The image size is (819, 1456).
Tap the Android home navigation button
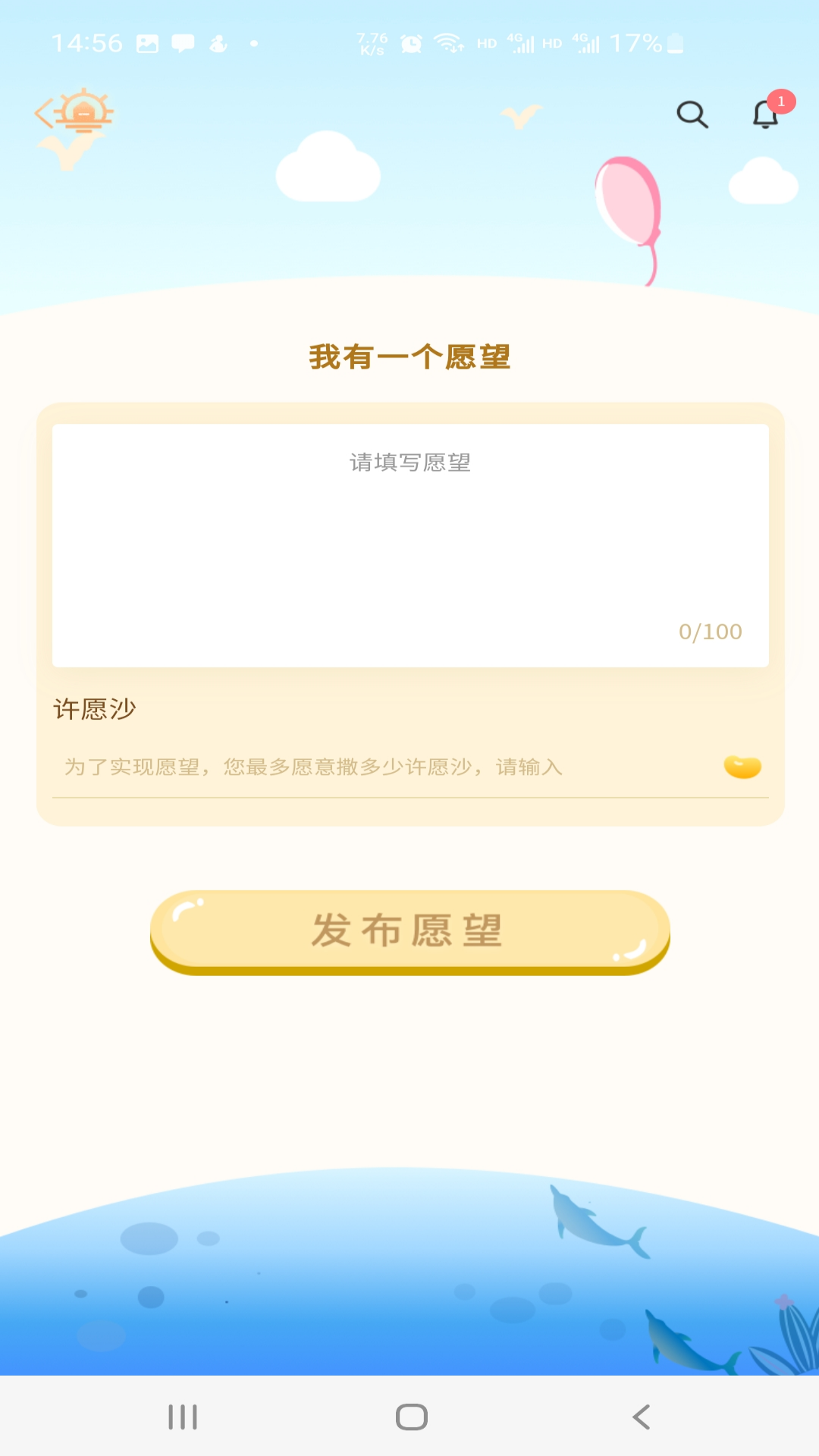click(x=409, y=1415)
